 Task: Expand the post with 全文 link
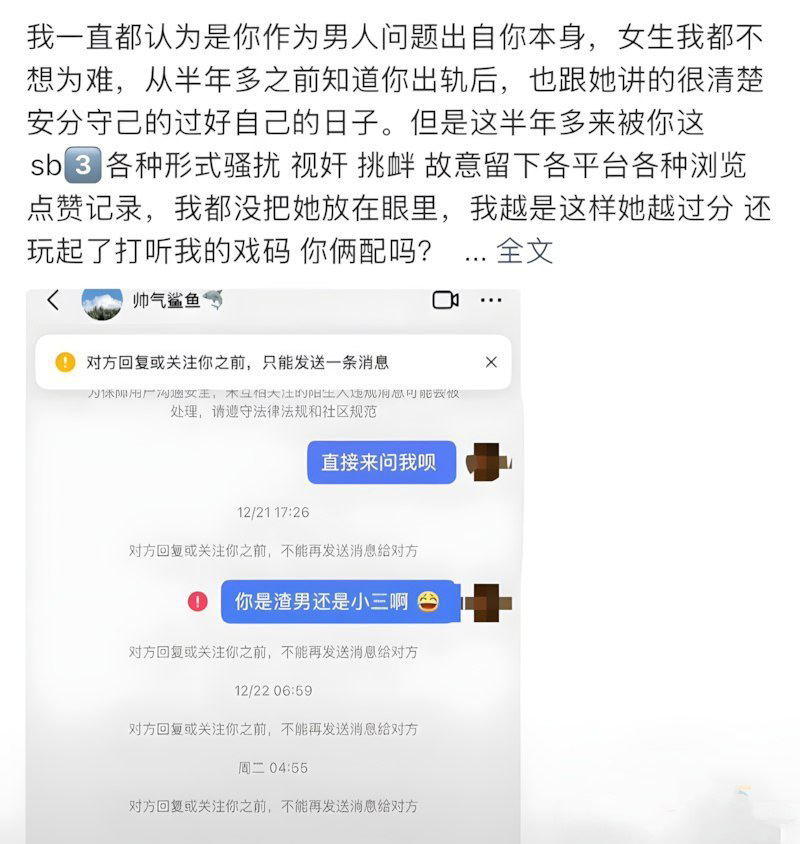pyautogui.click(x=524, y=251)
